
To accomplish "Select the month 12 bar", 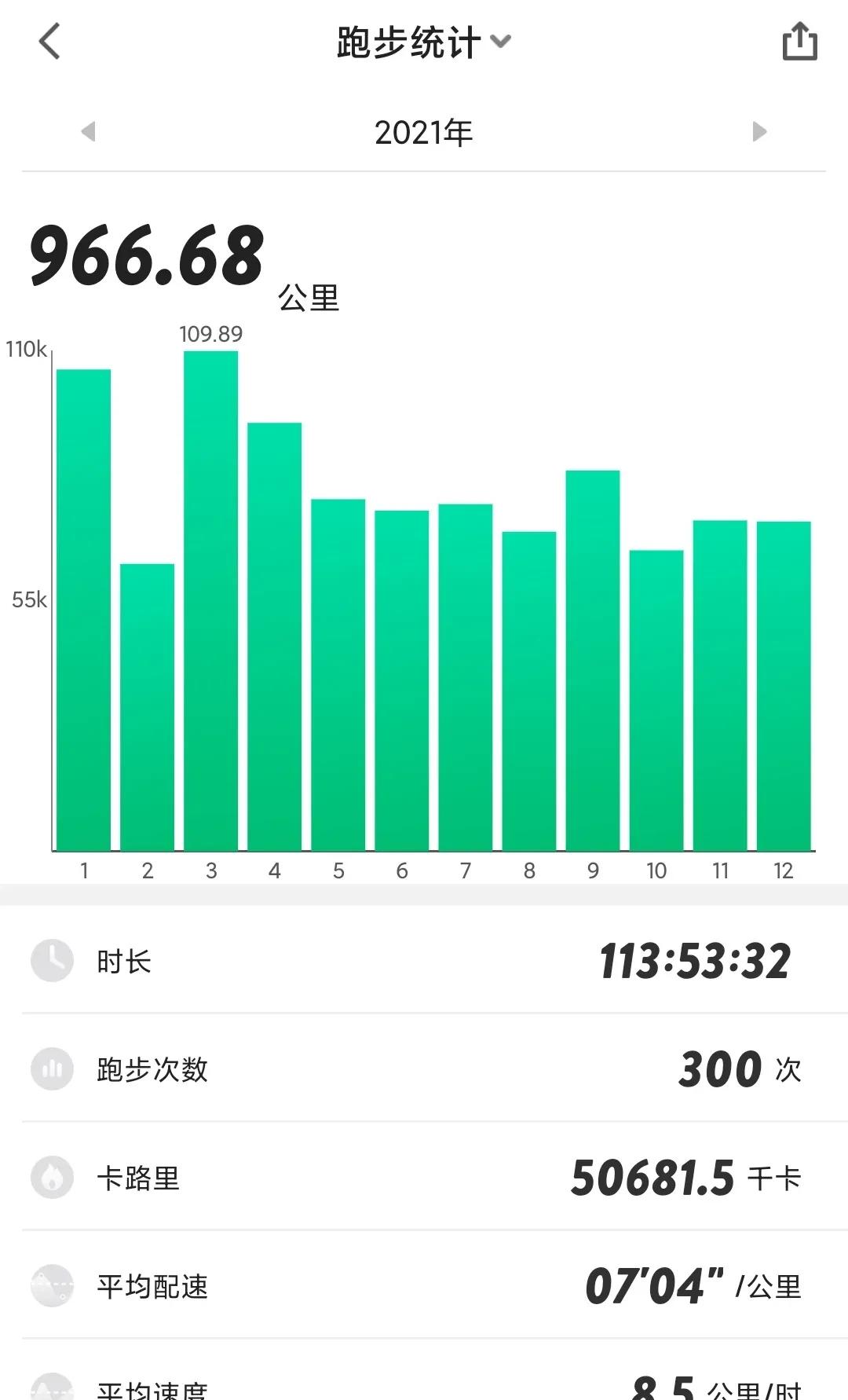I will pyautogui.click(x=784, y=686).
